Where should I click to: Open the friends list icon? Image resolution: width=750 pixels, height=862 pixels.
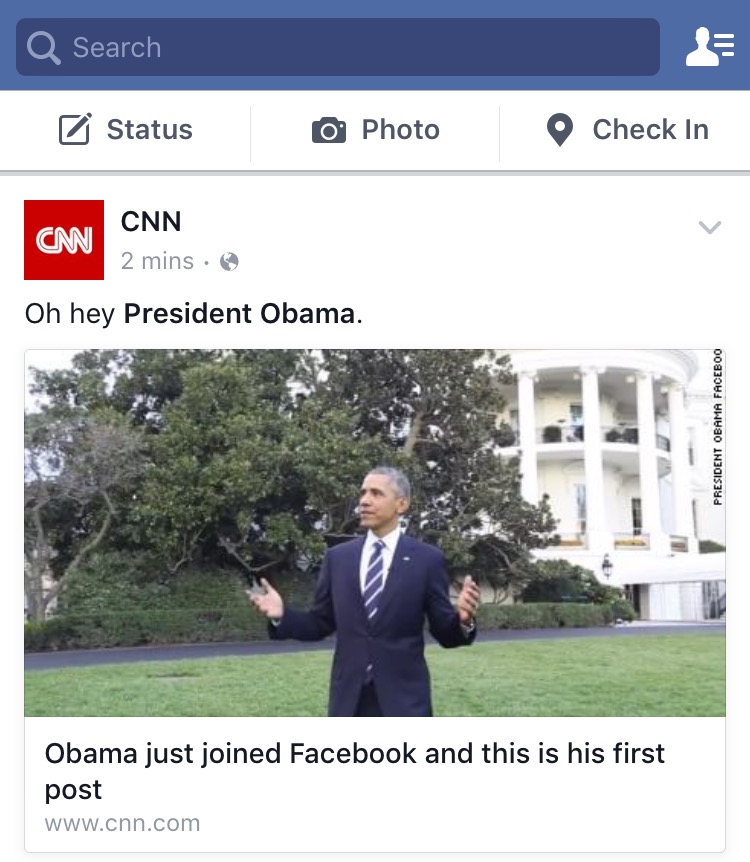tap(709, 47)
